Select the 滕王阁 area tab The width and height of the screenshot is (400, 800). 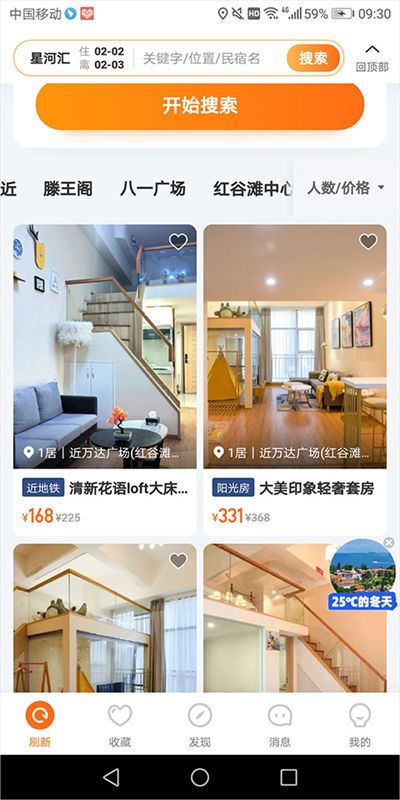click(67, 189)
